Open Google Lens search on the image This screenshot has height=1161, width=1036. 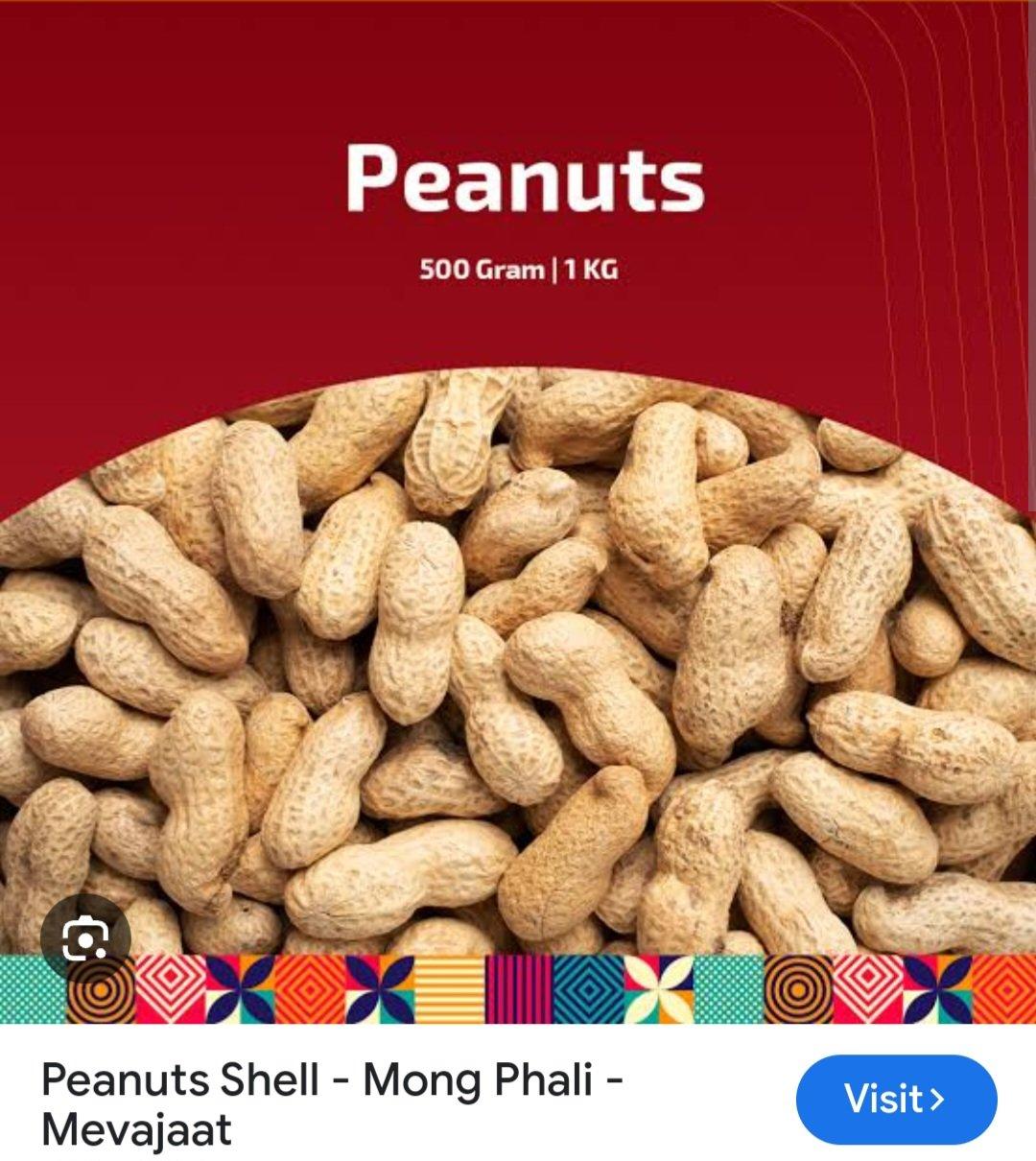pos(85,939)
